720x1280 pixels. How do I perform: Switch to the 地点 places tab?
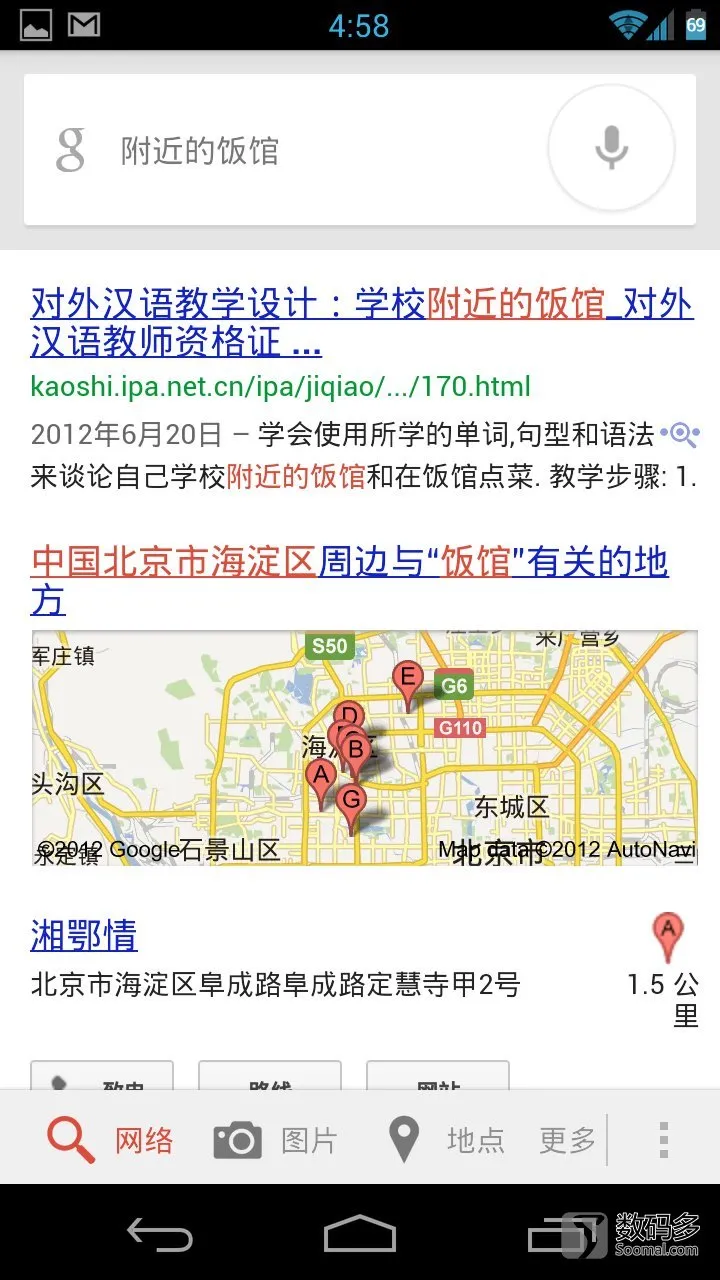click(445, 1140)
